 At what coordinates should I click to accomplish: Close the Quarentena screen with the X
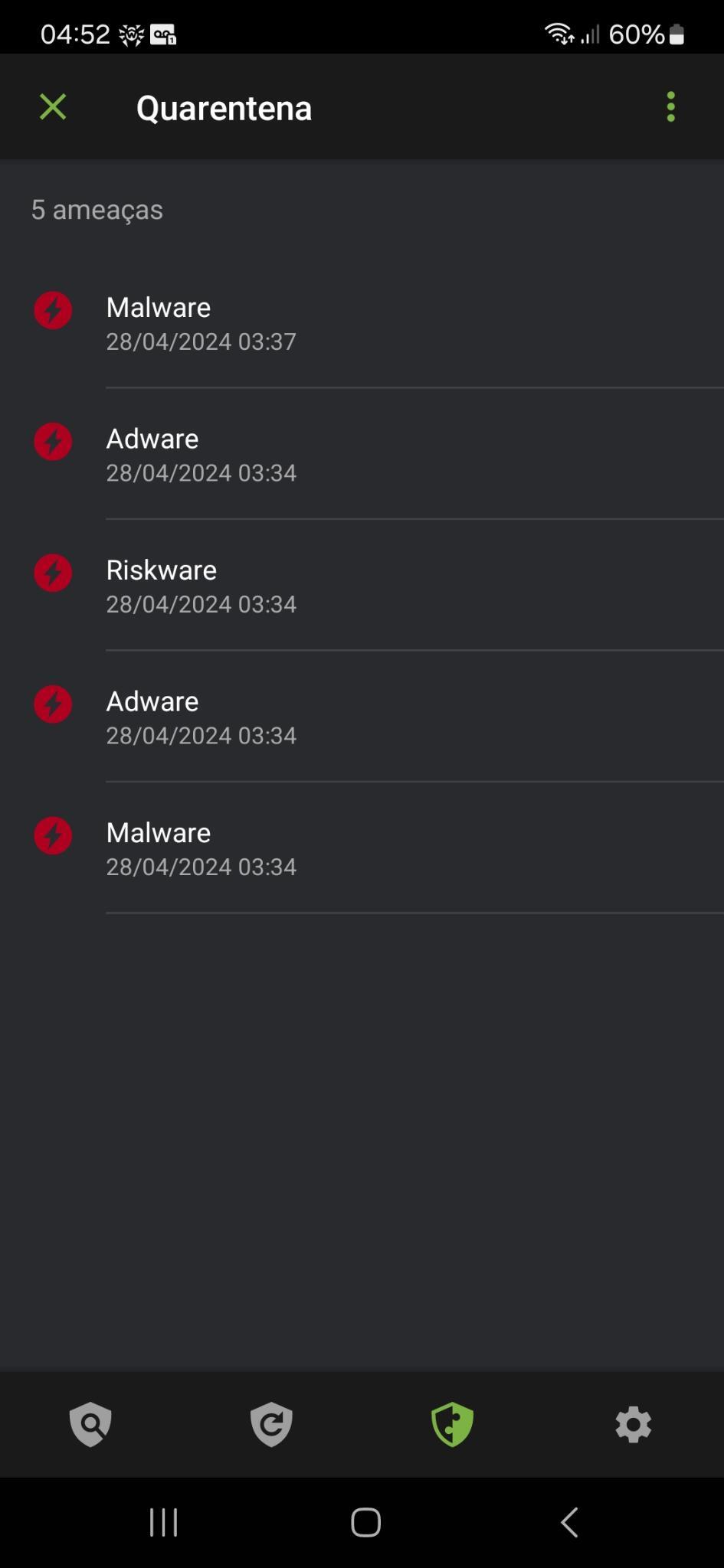53,107
